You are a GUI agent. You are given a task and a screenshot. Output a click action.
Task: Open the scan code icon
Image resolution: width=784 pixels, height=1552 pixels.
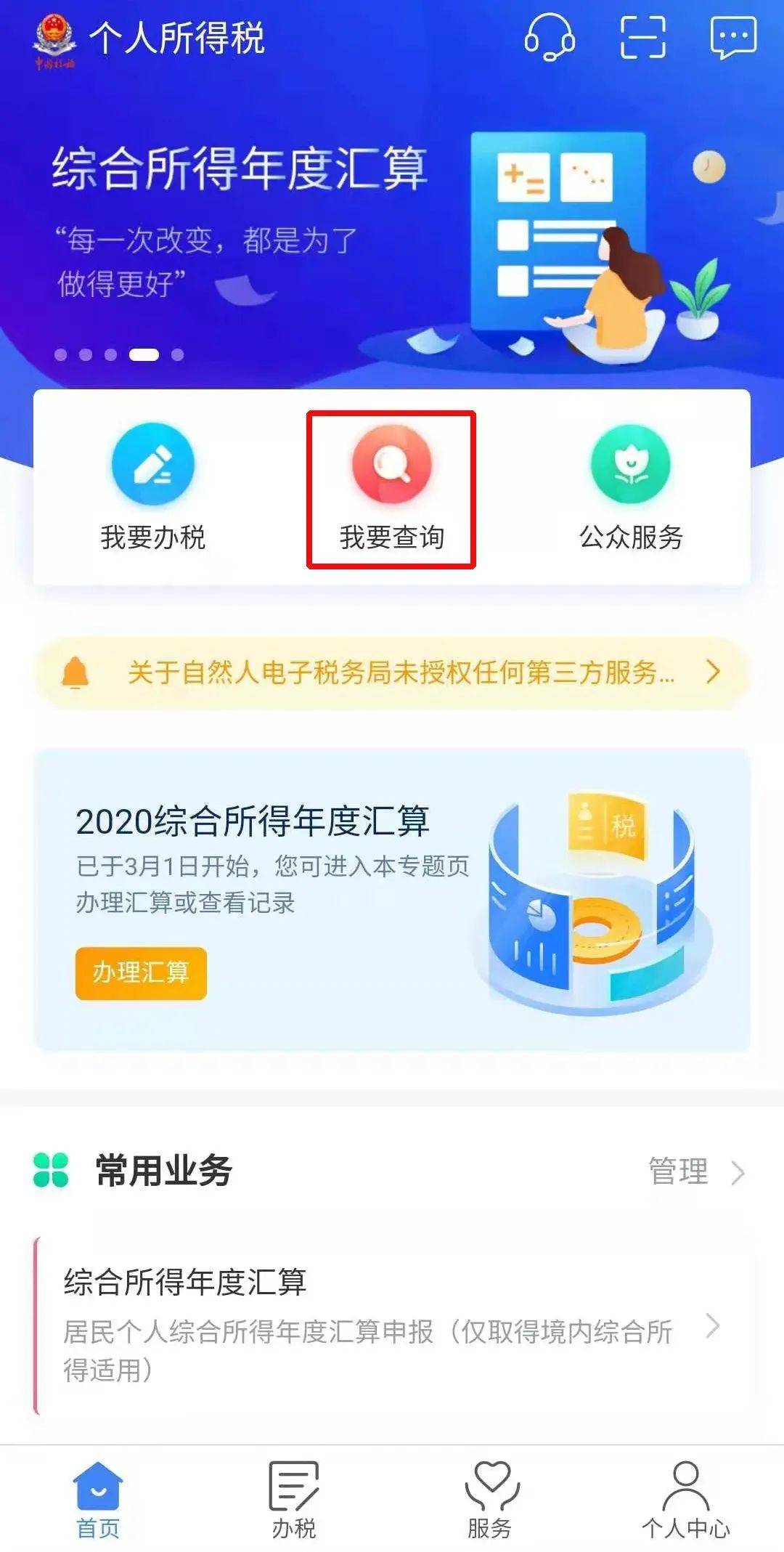pyautogui.click(x=643, y=37)
